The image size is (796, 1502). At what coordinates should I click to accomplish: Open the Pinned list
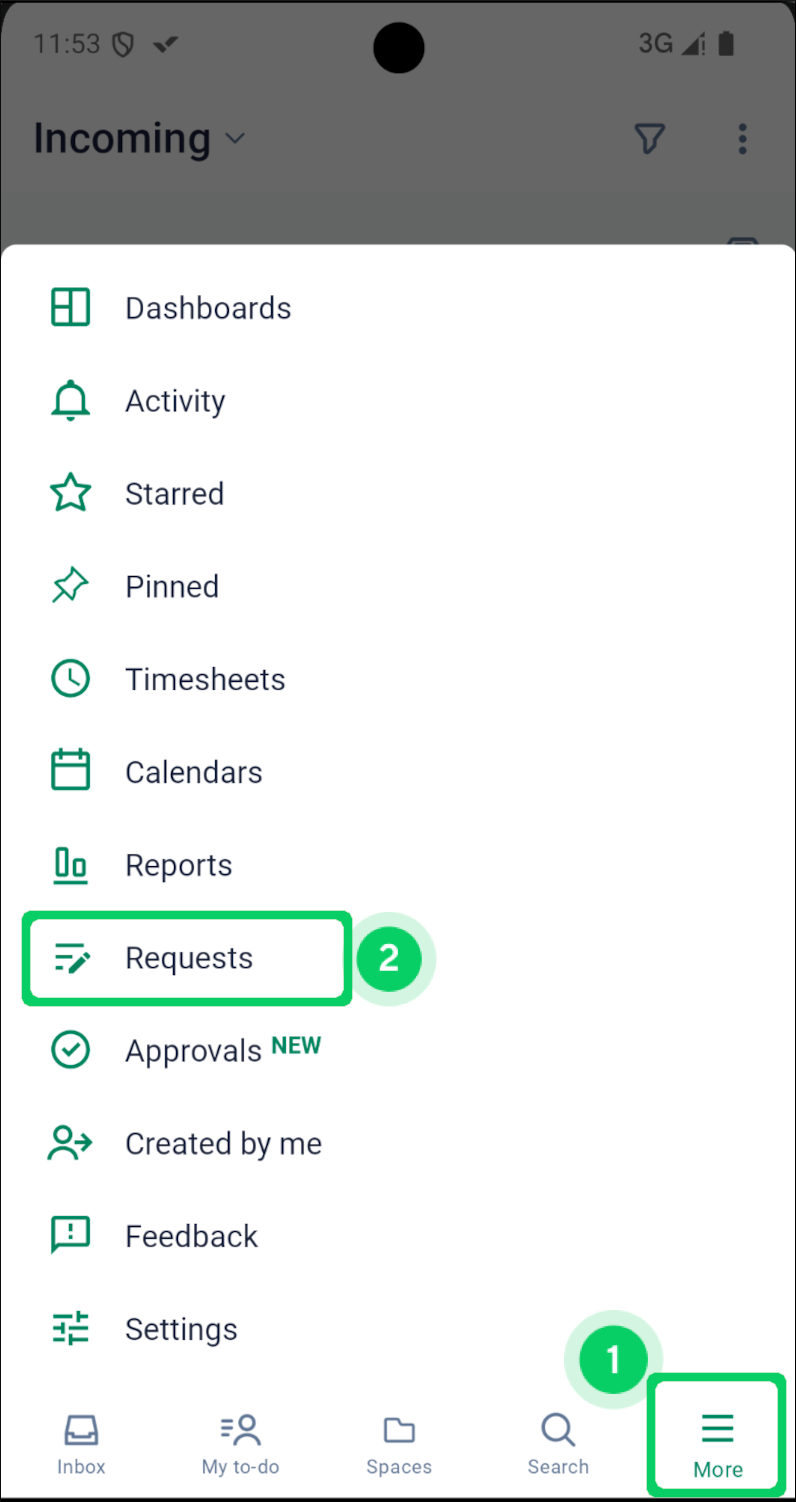tap(171, 586)
